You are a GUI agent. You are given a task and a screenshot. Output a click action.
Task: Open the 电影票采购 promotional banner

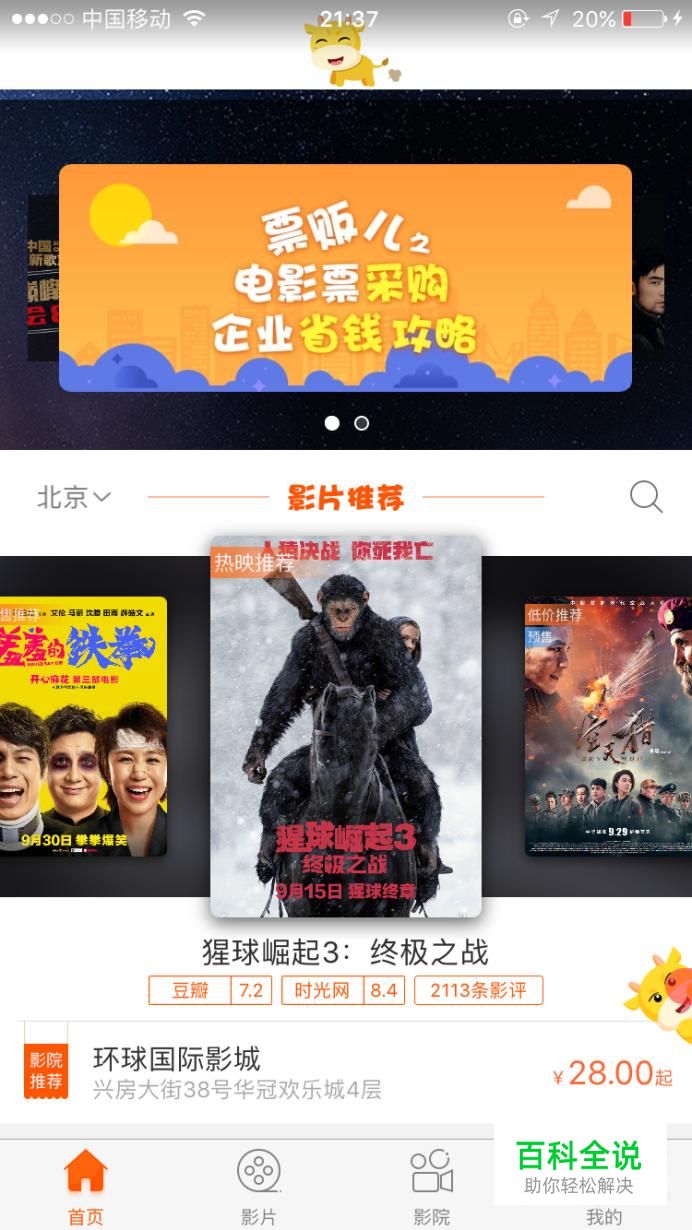click(345, 278)
